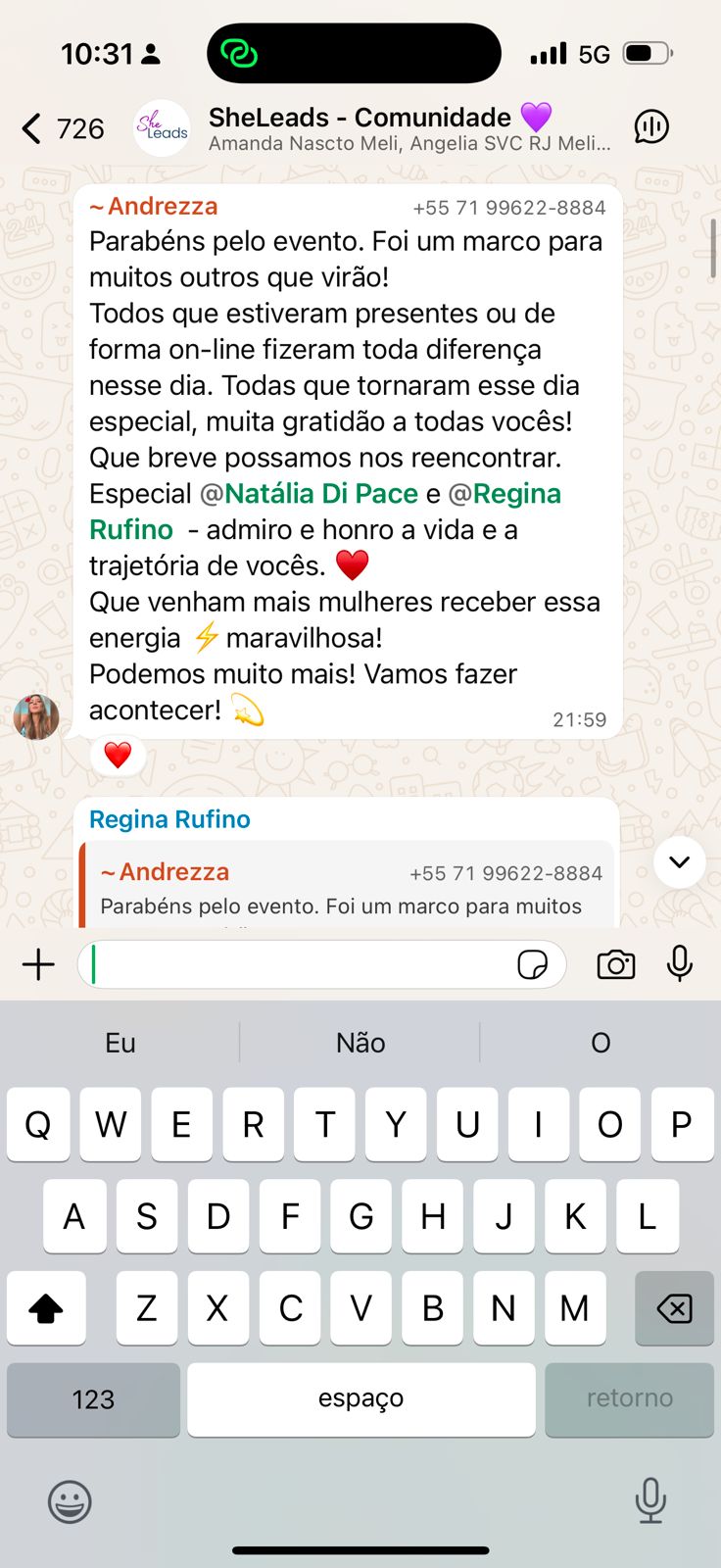
Task: Open the camera
Action: (615, 965)
